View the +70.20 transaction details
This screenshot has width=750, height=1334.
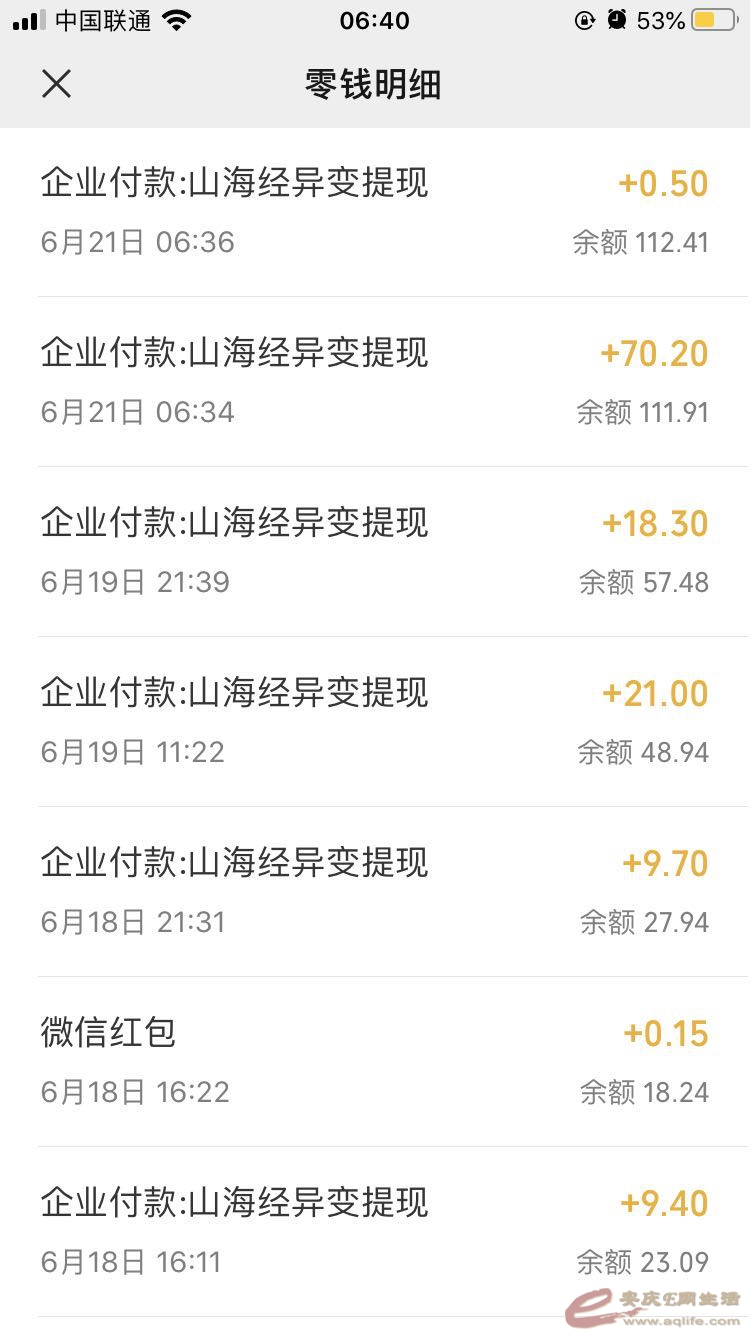pyautogui.click(x=374, y=382)
